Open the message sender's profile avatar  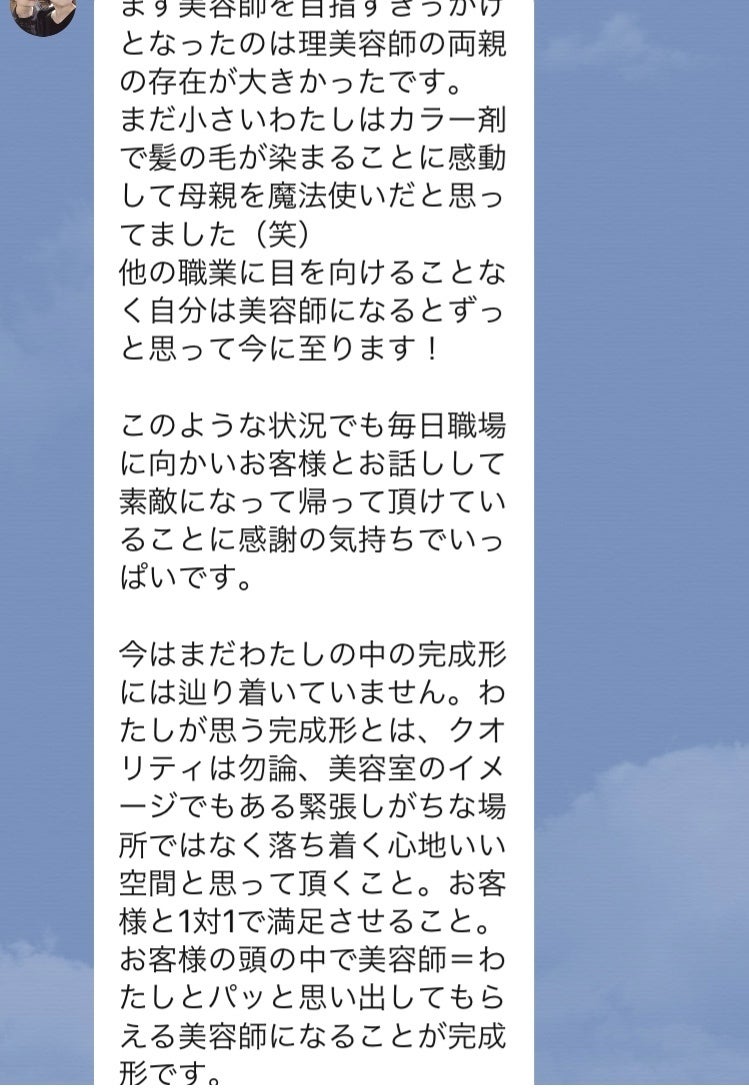(x=43, y=12)
